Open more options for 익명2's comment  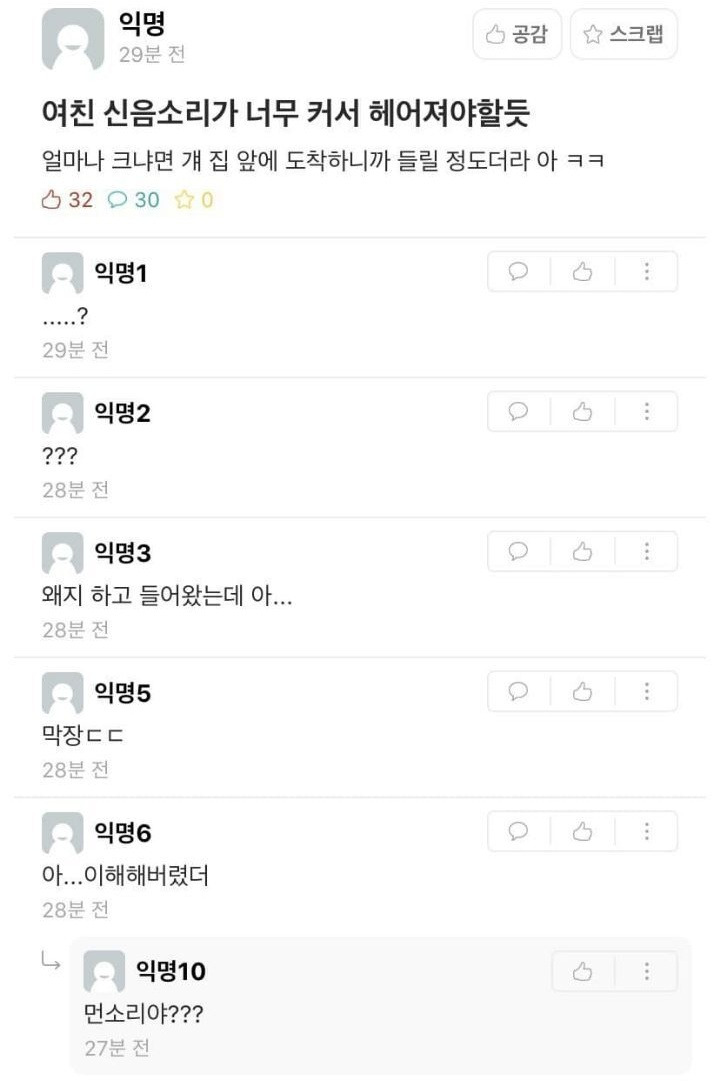click(x=646, y=412)
